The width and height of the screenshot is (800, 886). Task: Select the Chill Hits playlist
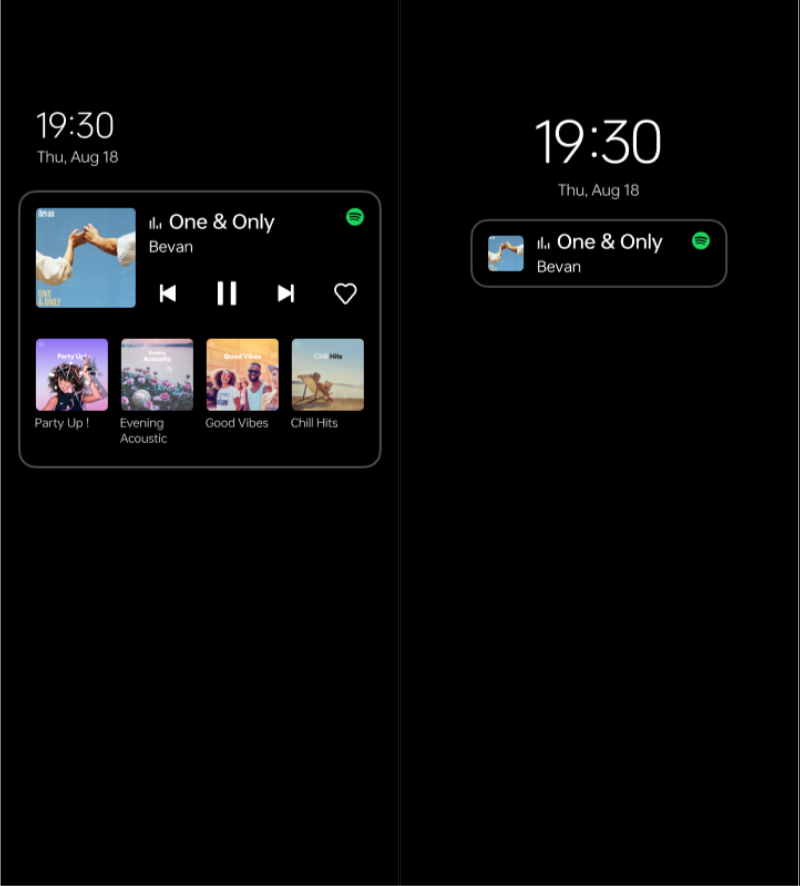[x=327, y=375]
